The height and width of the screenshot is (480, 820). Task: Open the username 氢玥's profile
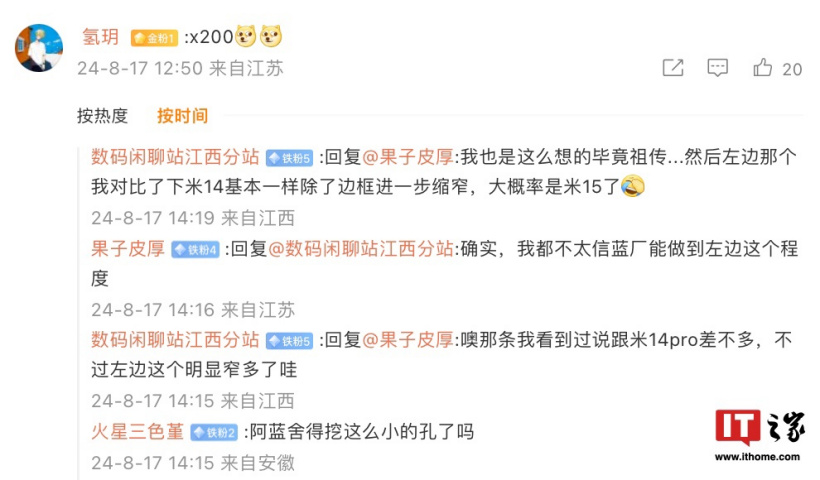click(x=100, y=37)
